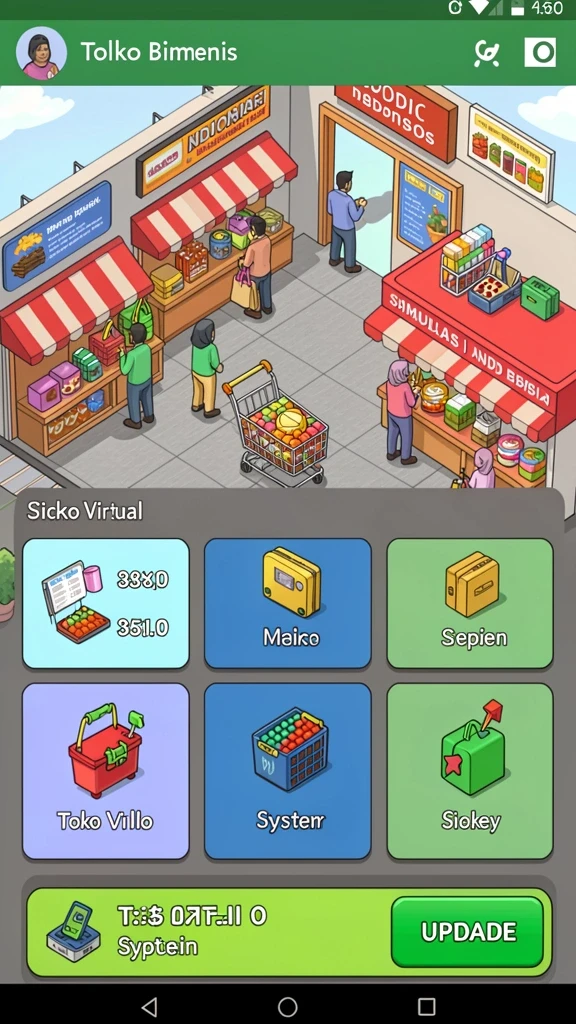Select the Sepien box tile
576x1024 pixels.
coord(470,603)
